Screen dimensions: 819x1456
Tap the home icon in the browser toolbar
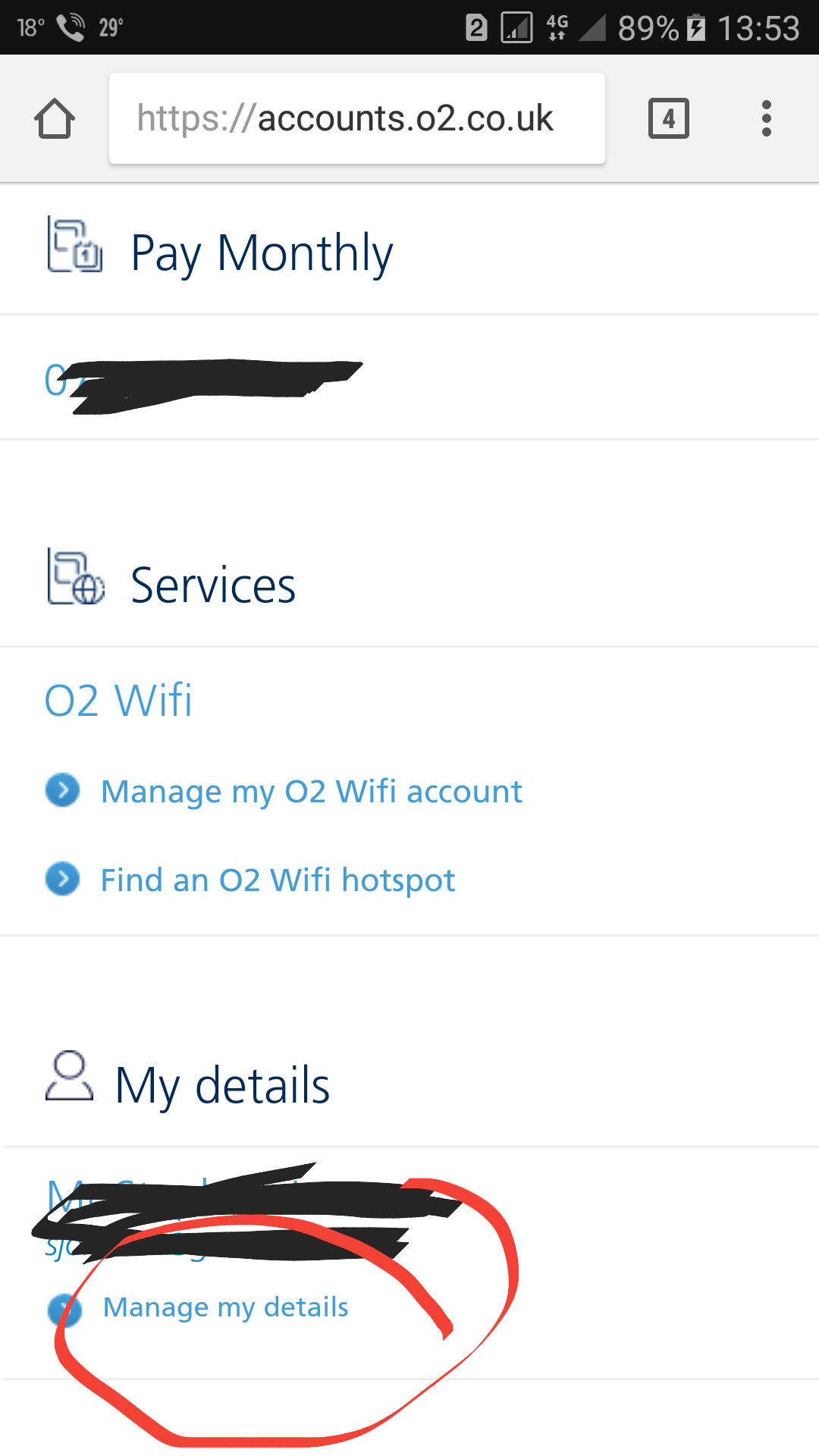click(x=55, y=118)
